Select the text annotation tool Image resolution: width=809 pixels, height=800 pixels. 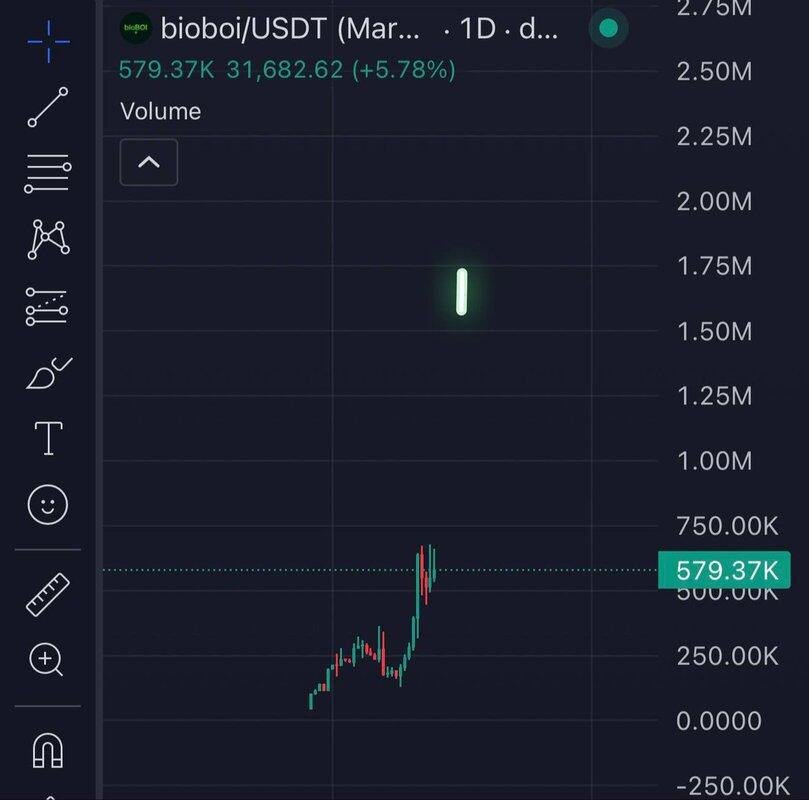(x=48, y=438)
